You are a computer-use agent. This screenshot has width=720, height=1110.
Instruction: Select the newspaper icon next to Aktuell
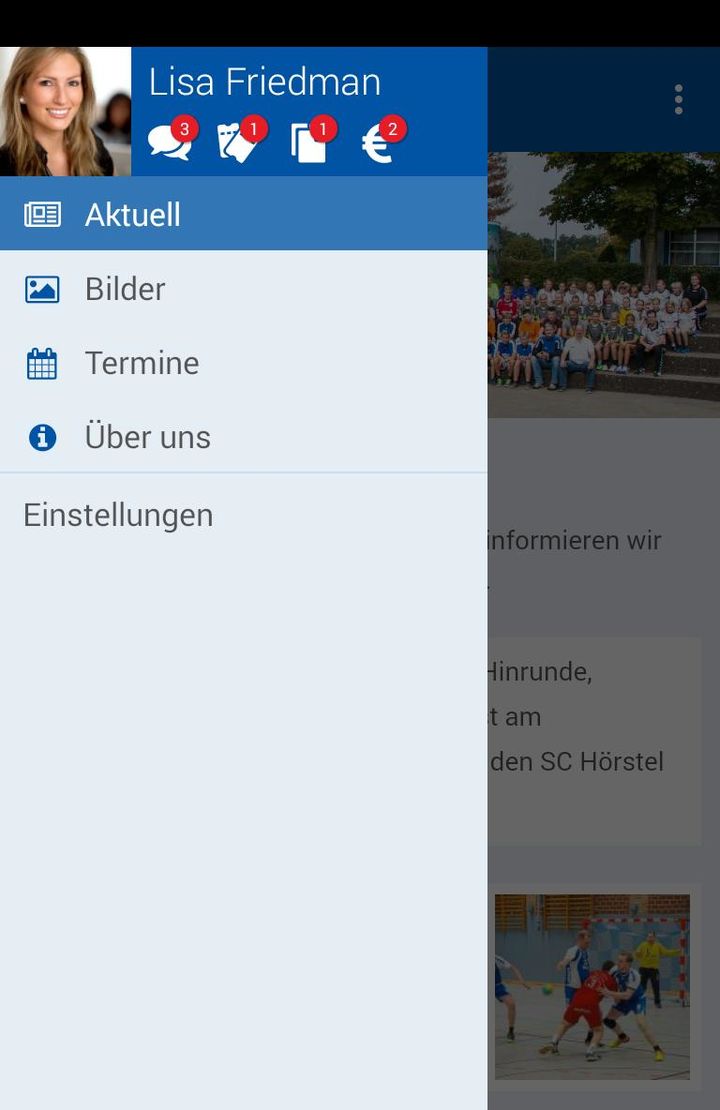pos(41,213)
